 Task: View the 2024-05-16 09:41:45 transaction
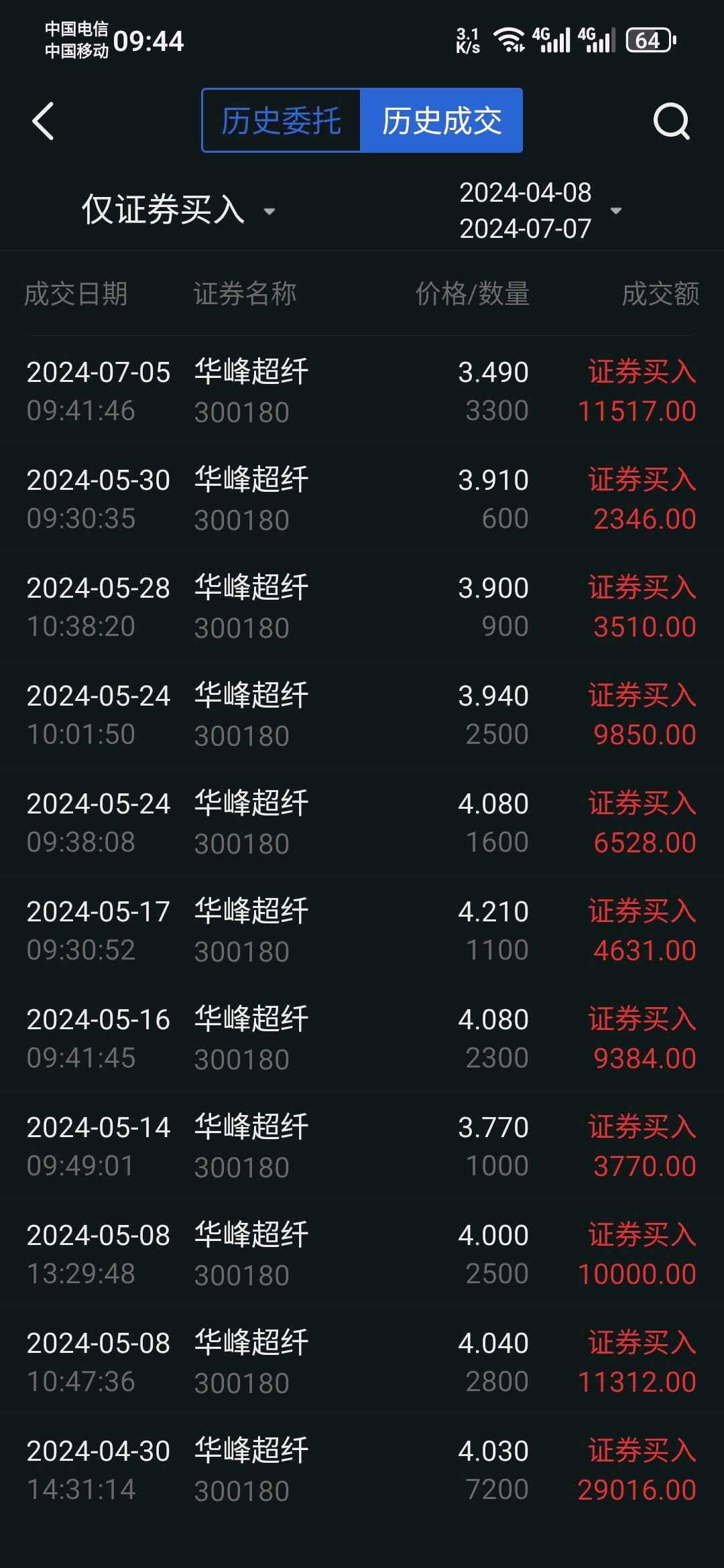point(362,1038)
